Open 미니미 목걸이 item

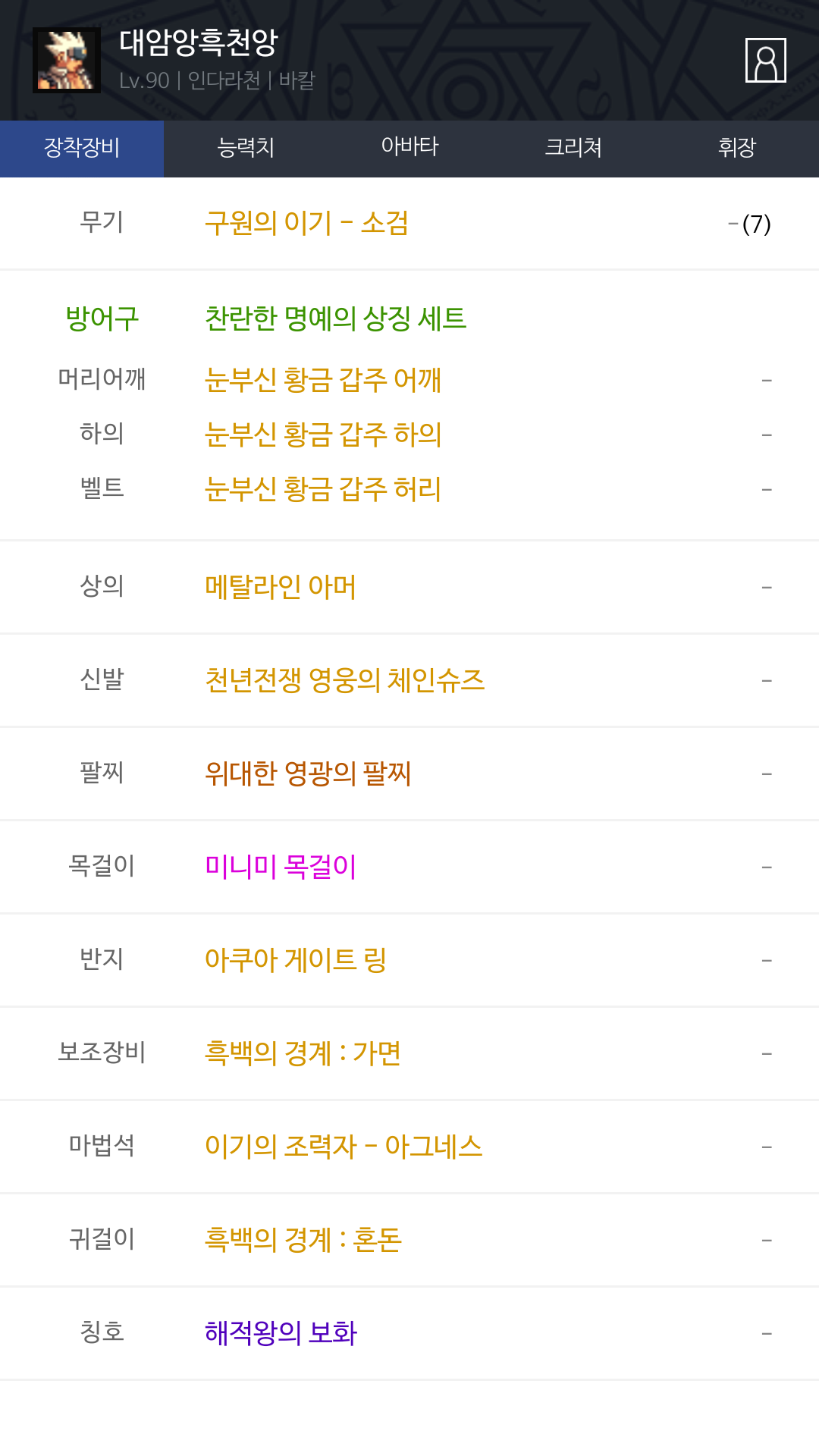281,867
